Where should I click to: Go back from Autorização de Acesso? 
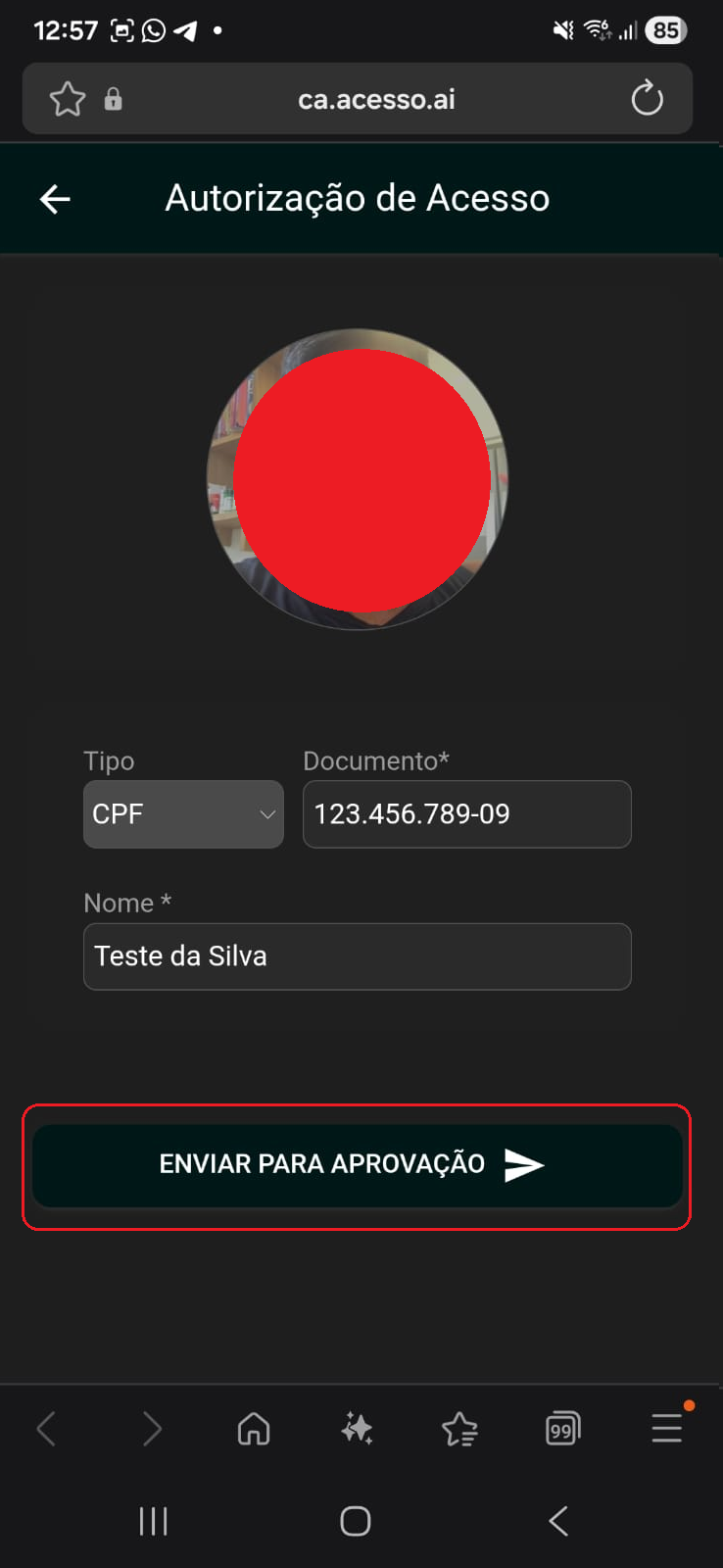pos(55,199)
